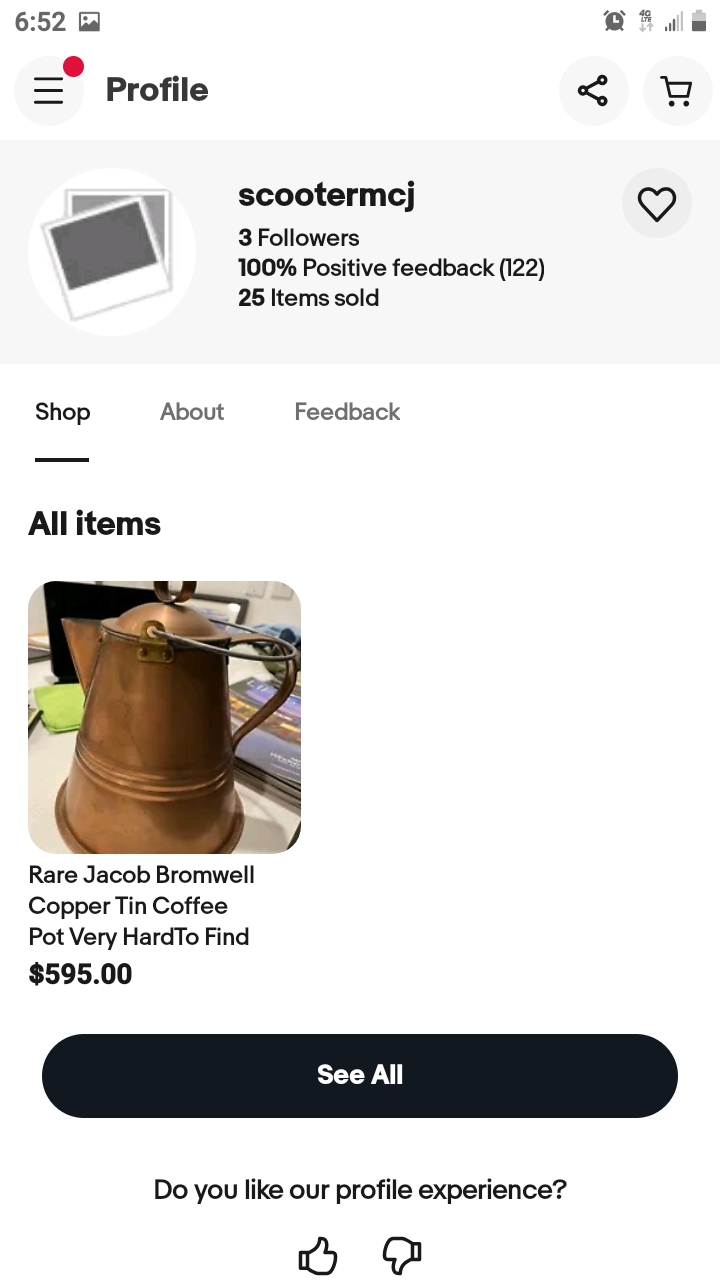
Task: Open the shopping cart
Action: click(677, 91)
